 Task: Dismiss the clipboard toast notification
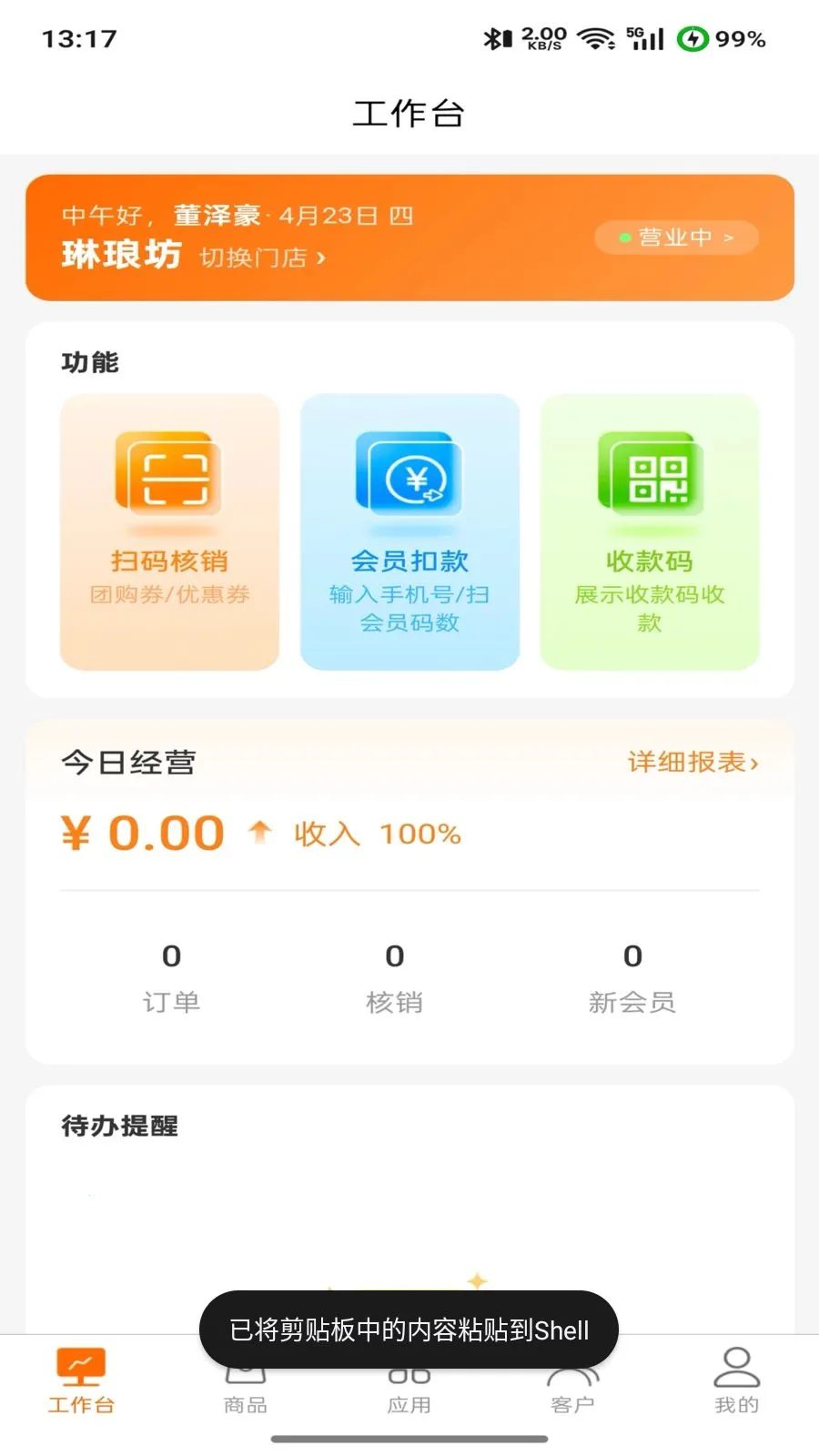tap(409, 1330)
